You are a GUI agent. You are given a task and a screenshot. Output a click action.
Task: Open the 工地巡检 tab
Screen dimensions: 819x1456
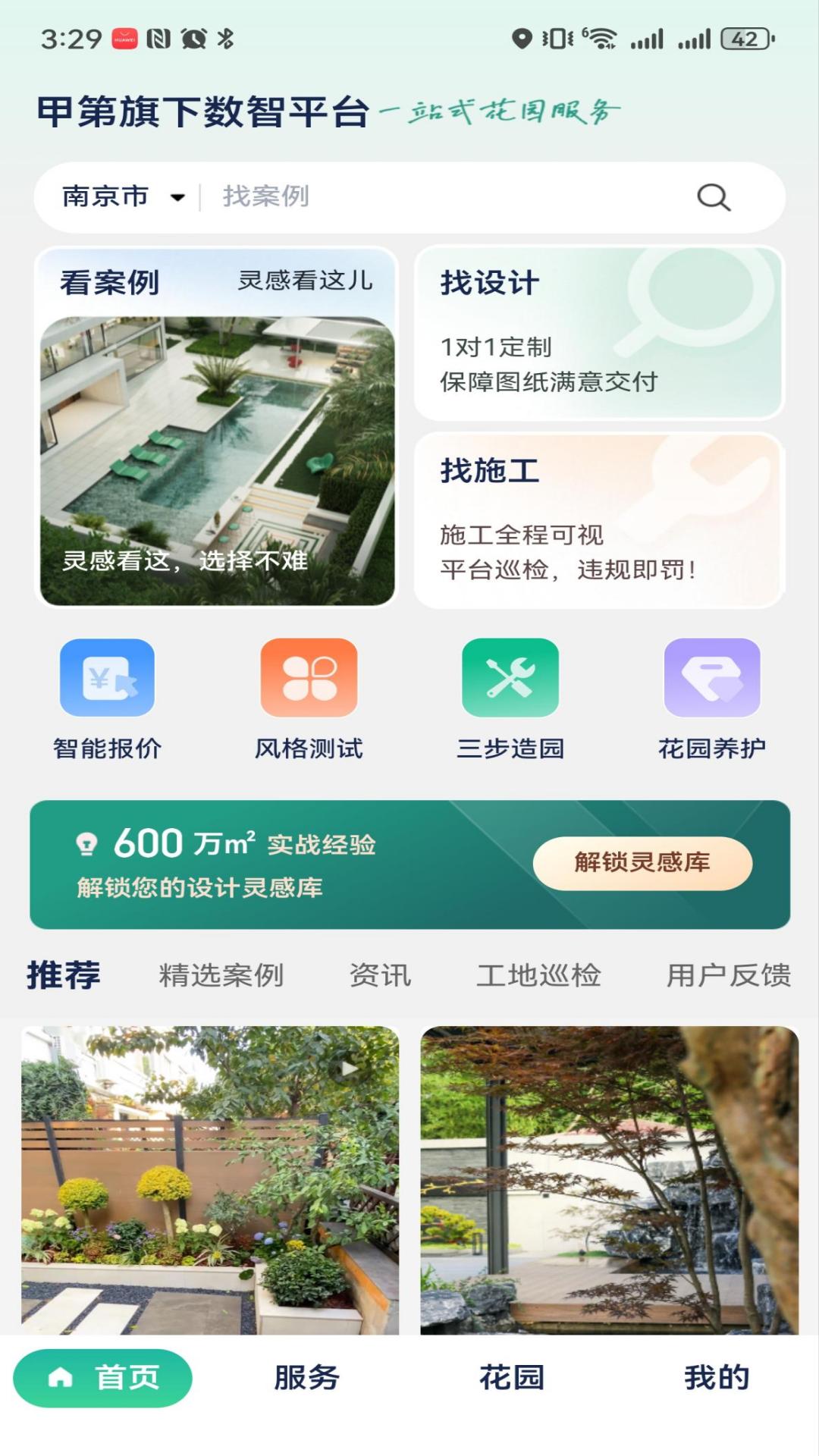tap(540, 976)
